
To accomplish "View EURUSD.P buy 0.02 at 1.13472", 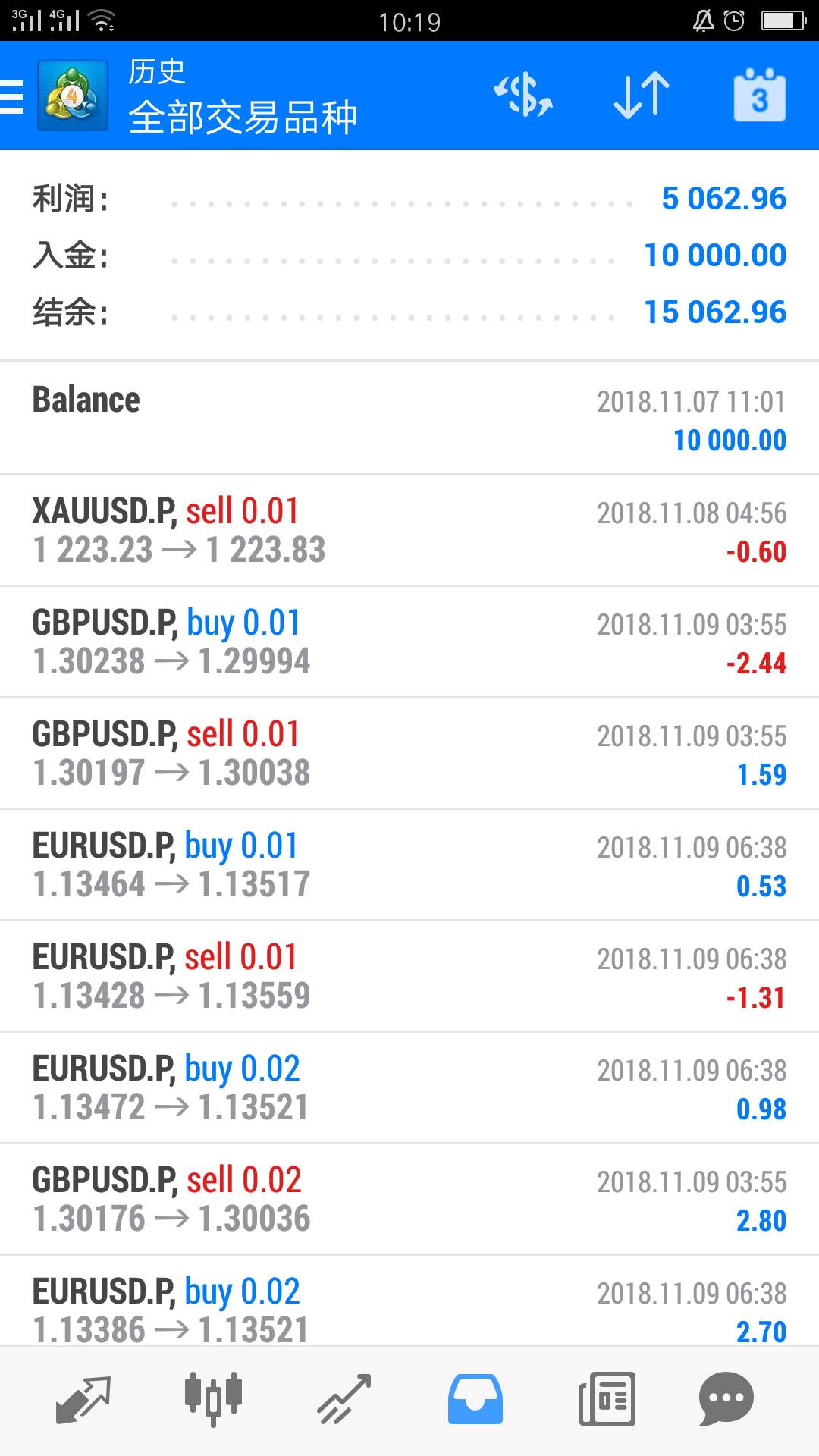I will click(x=409, y=1088).
